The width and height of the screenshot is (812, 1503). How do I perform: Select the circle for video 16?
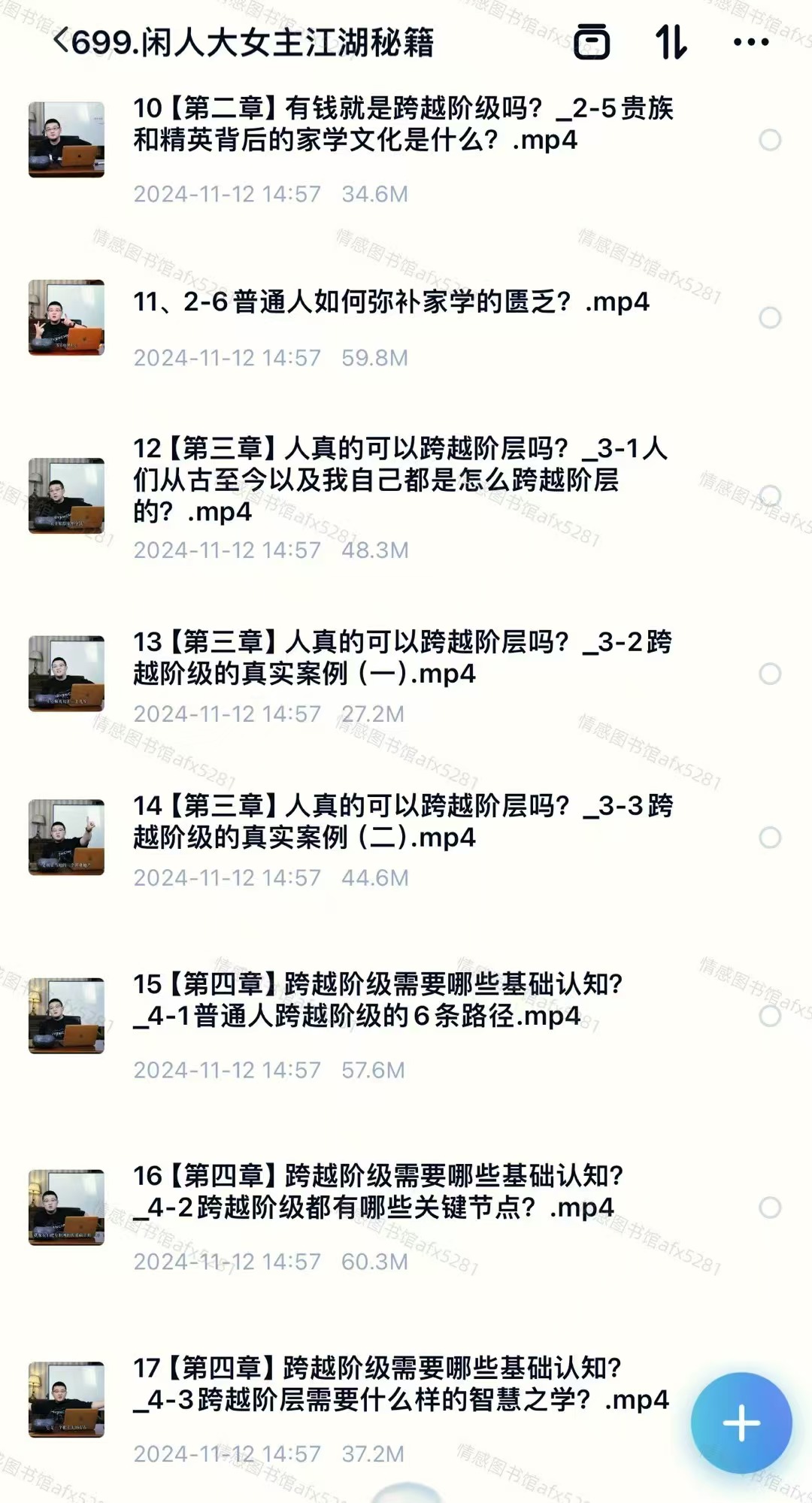[x=770, y=1208]
